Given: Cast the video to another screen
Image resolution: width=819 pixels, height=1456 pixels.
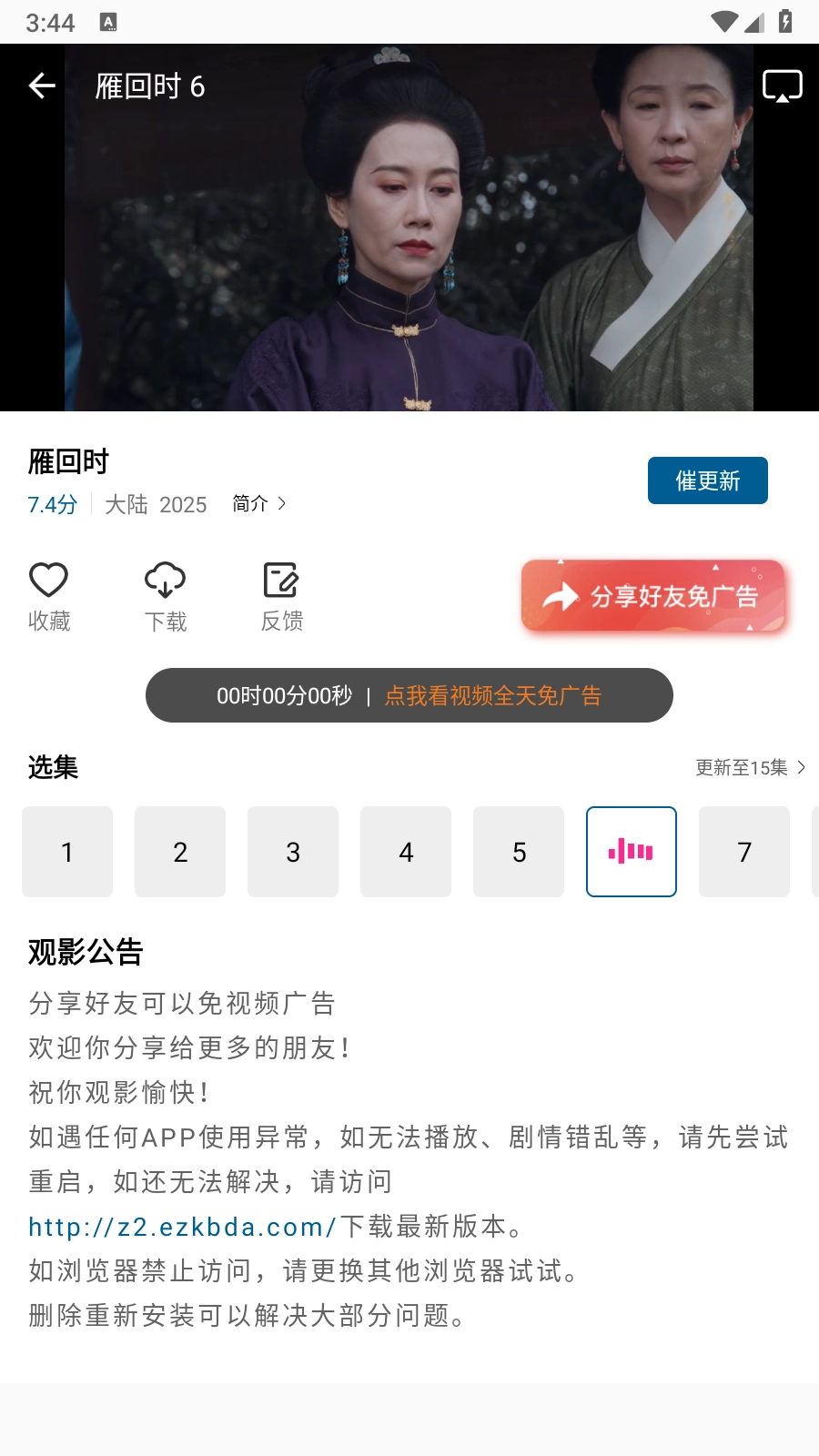Looking at the screenshot, I should pos(782,86).
